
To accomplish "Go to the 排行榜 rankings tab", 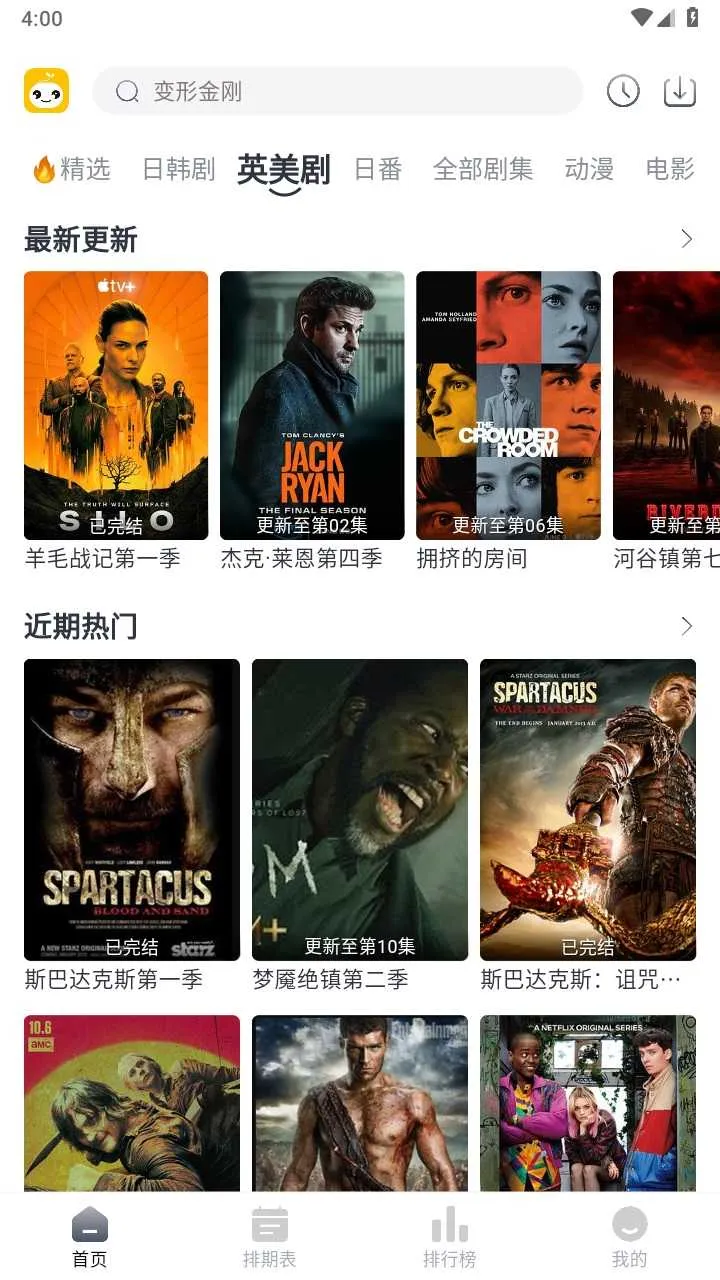I will coord(450,1236).
